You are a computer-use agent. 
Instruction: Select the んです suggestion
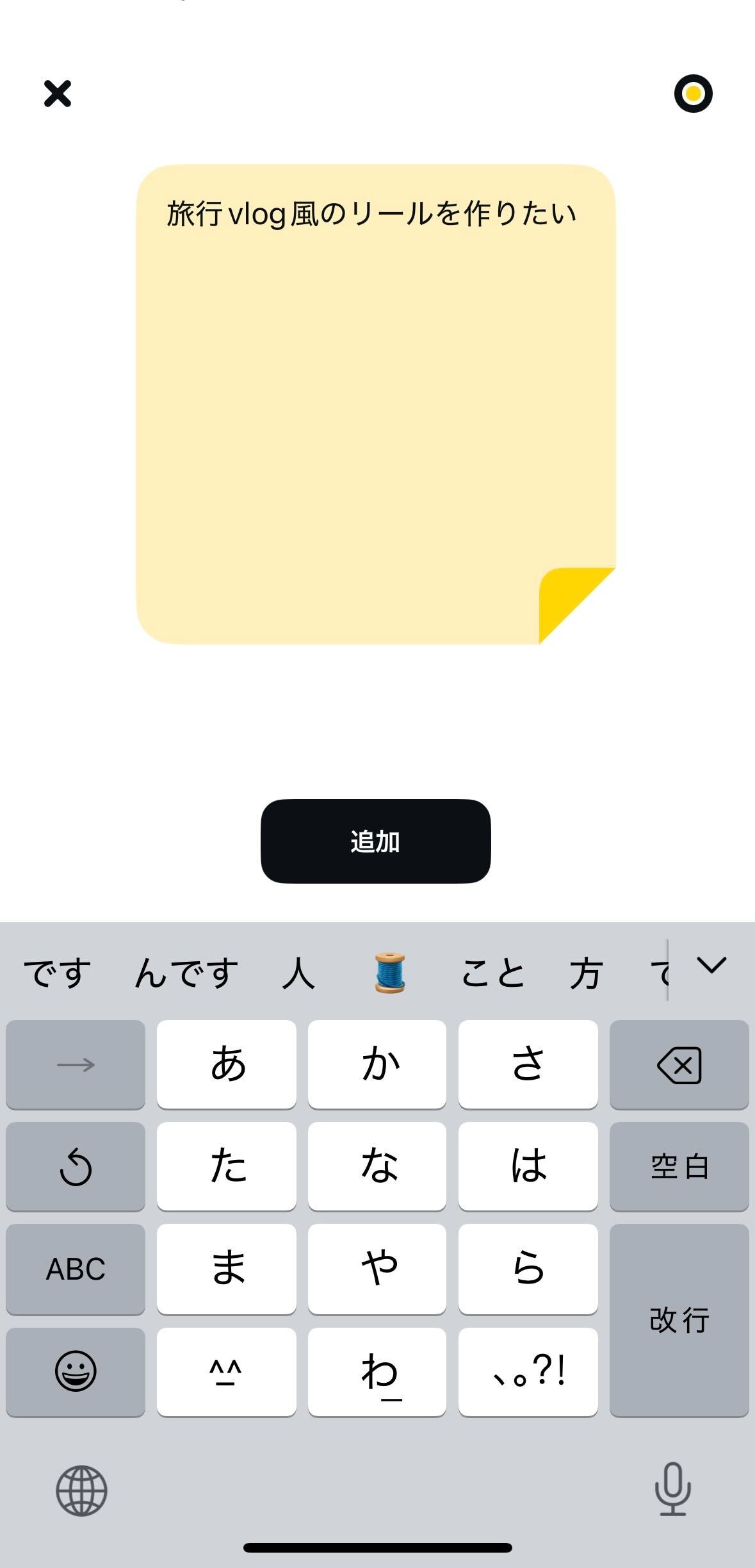point(186,973)
